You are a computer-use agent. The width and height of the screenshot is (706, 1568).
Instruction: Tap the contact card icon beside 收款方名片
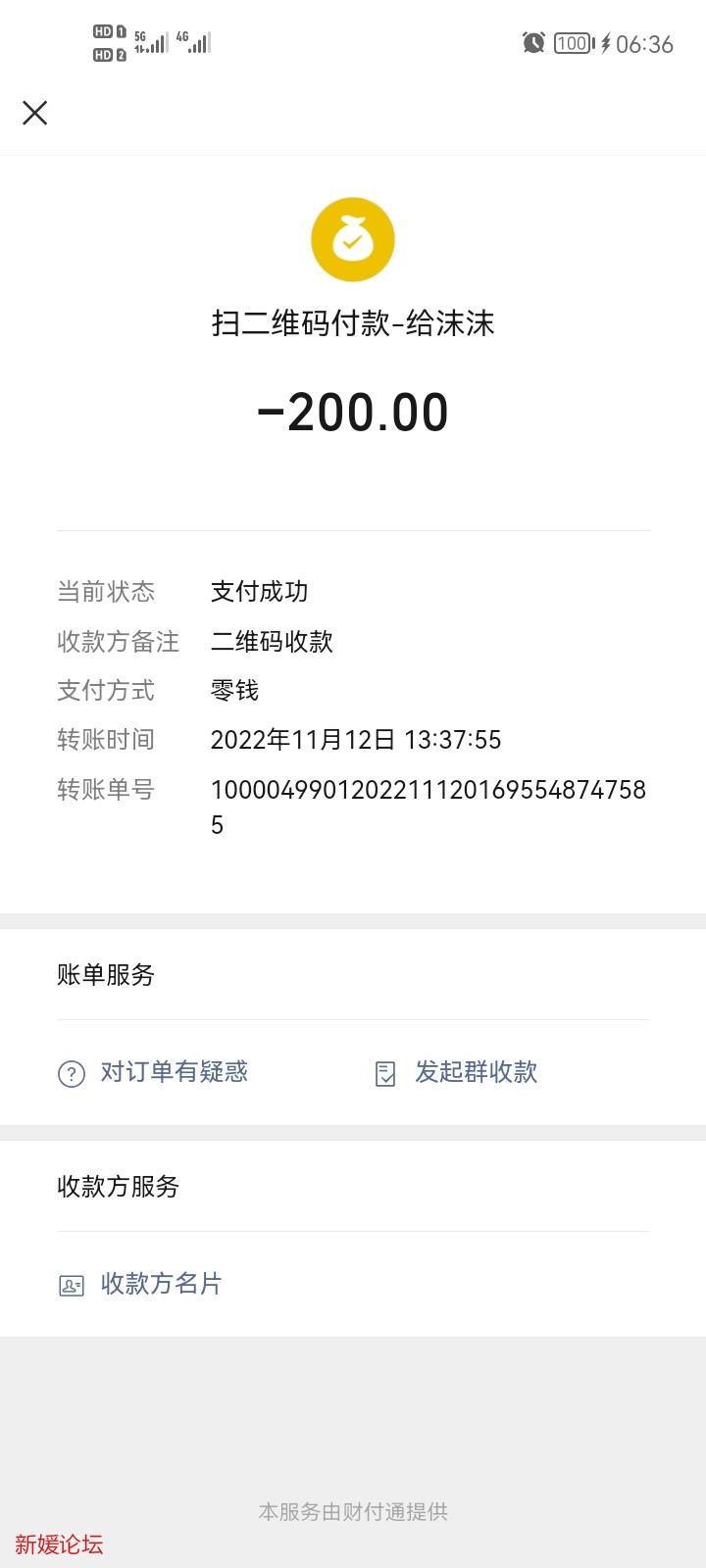[70, 1285]
